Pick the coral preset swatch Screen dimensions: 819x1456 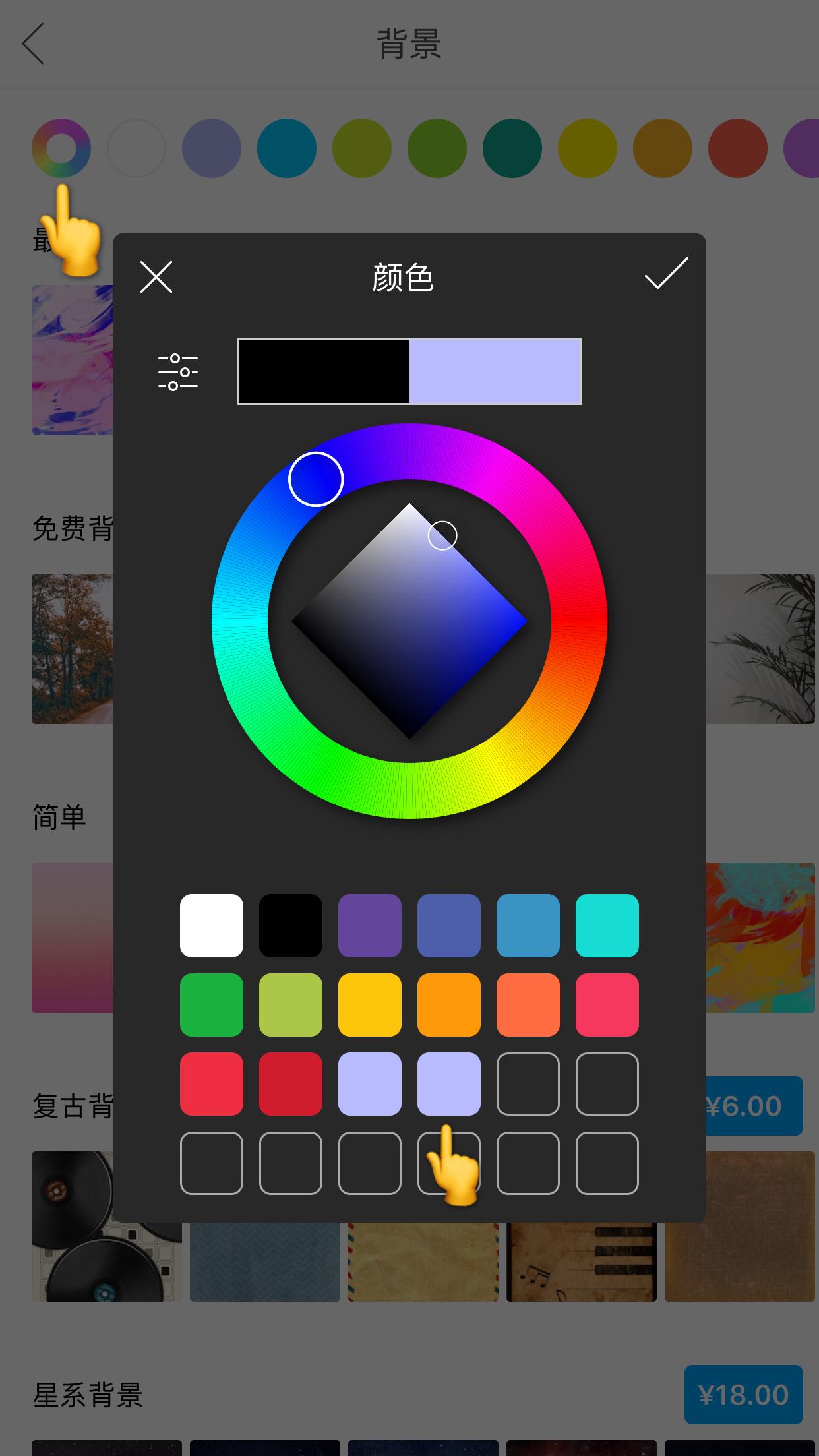click(x=528, y=1005)
